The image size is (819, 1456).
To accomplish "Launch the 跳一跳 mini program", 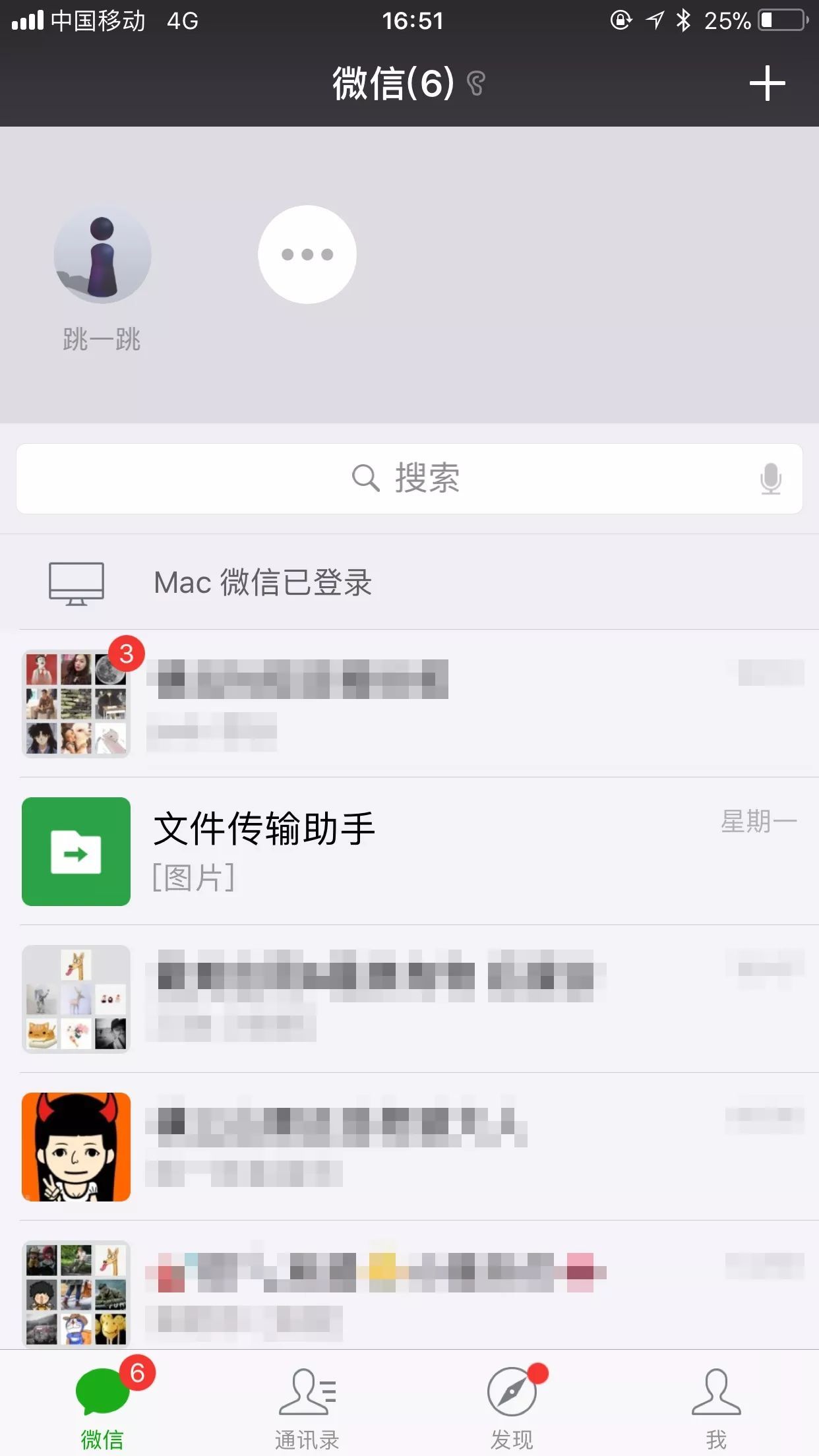I will coord(102,256).
